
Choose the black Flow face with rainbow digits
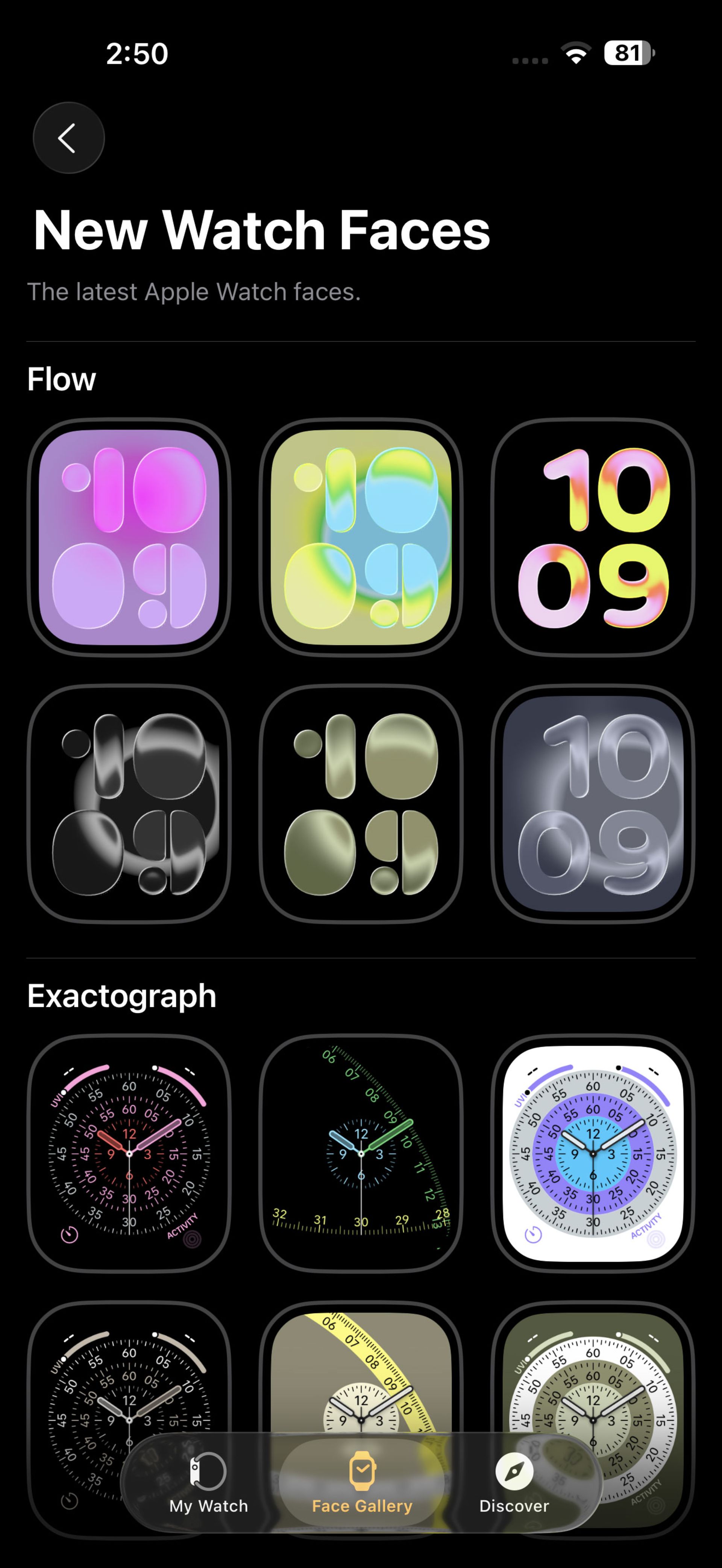(592, 537)
